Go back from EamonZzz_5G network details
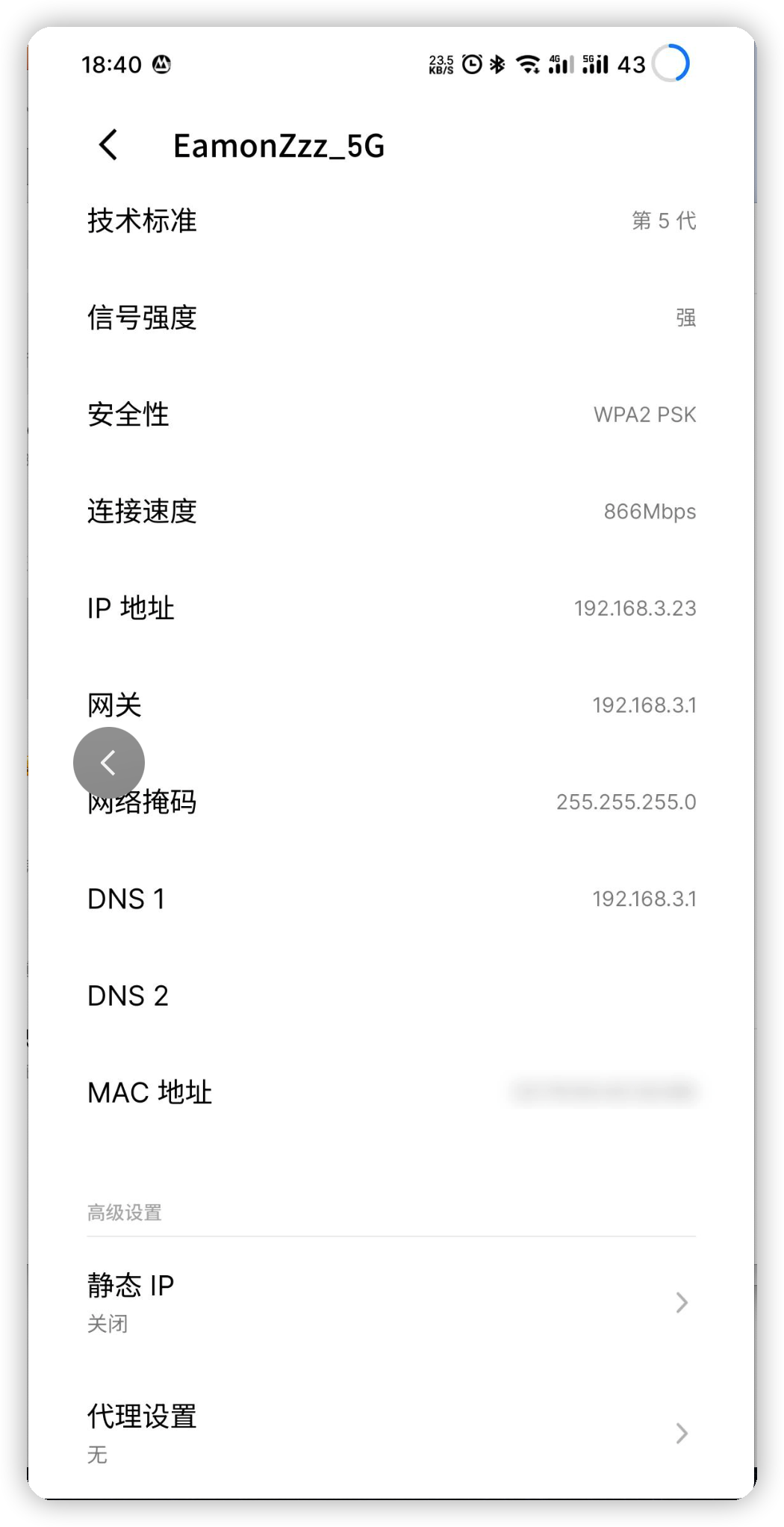Image resolution: width=784 pixels, height=1527 pixels. (x=109, y=145)
